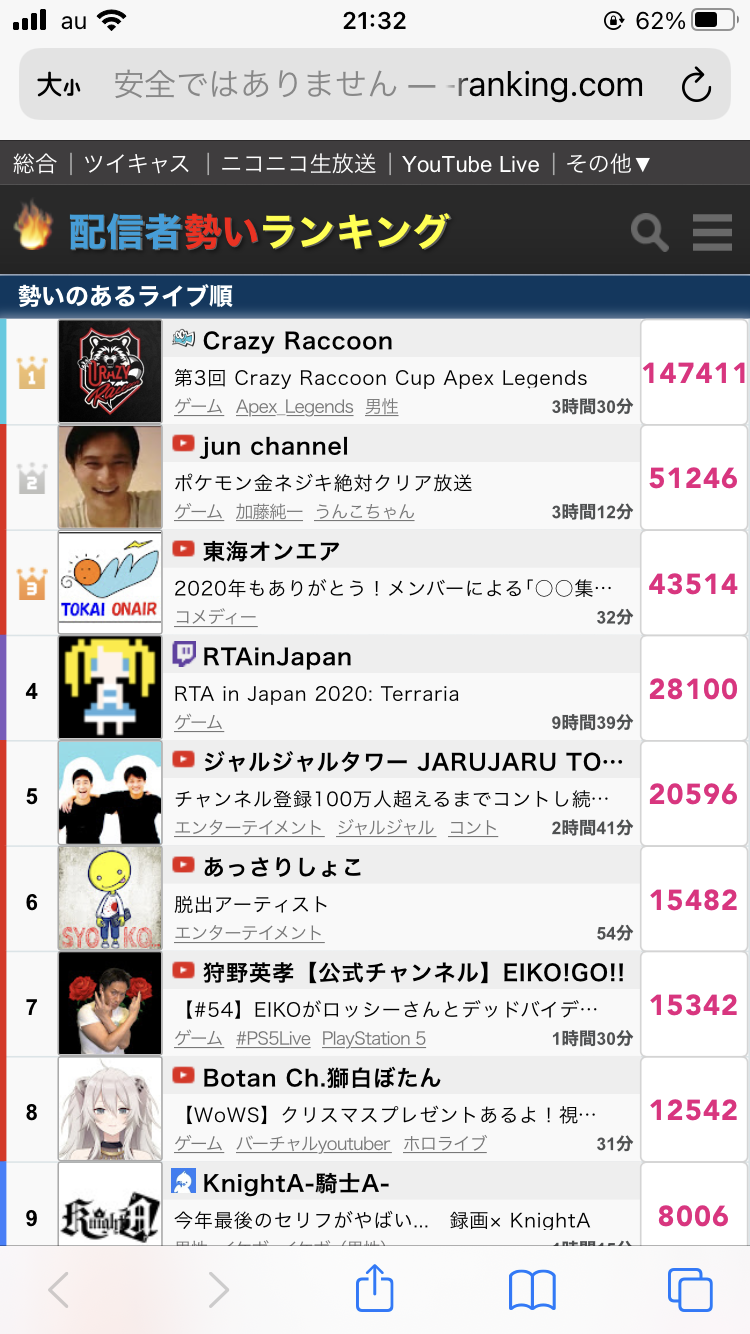
Task: Tap the ホロライブ tag link
Action: click(x=445, y=1143)
